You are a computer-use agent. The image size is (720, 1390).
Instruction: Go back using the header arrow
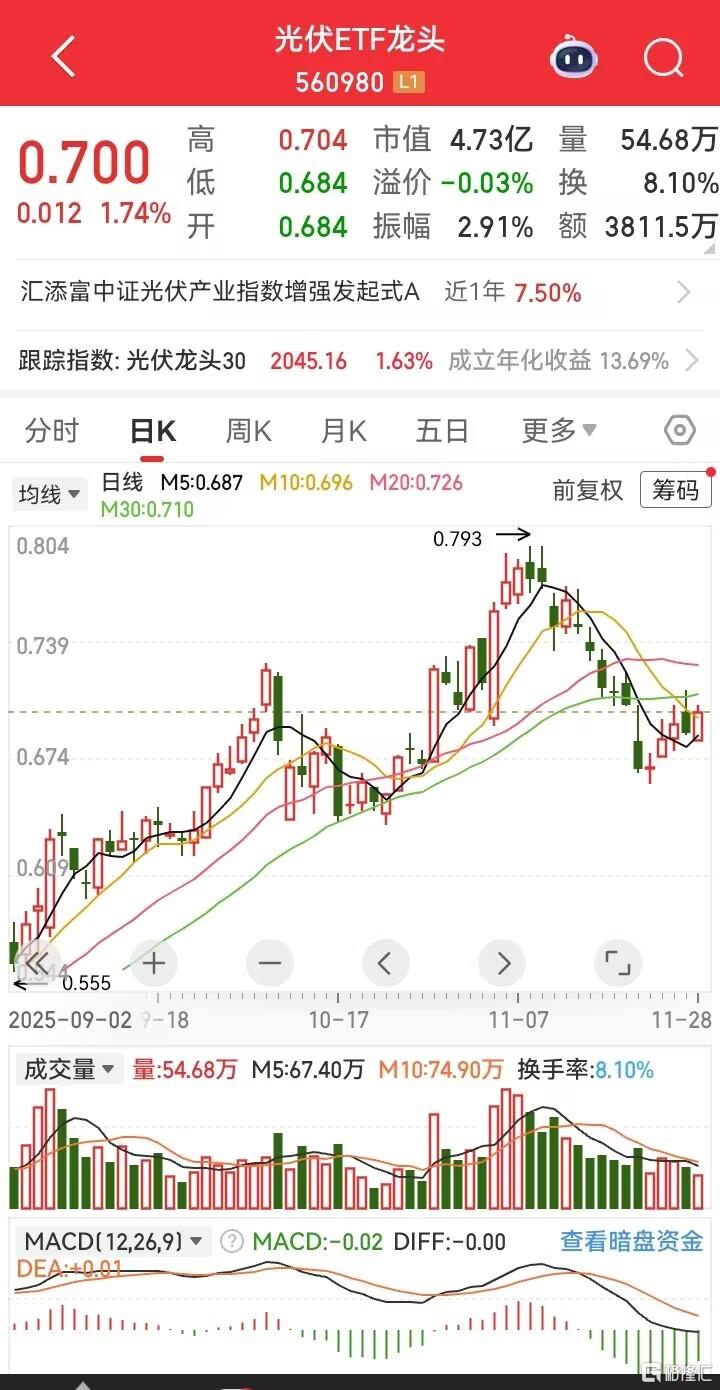63,57
